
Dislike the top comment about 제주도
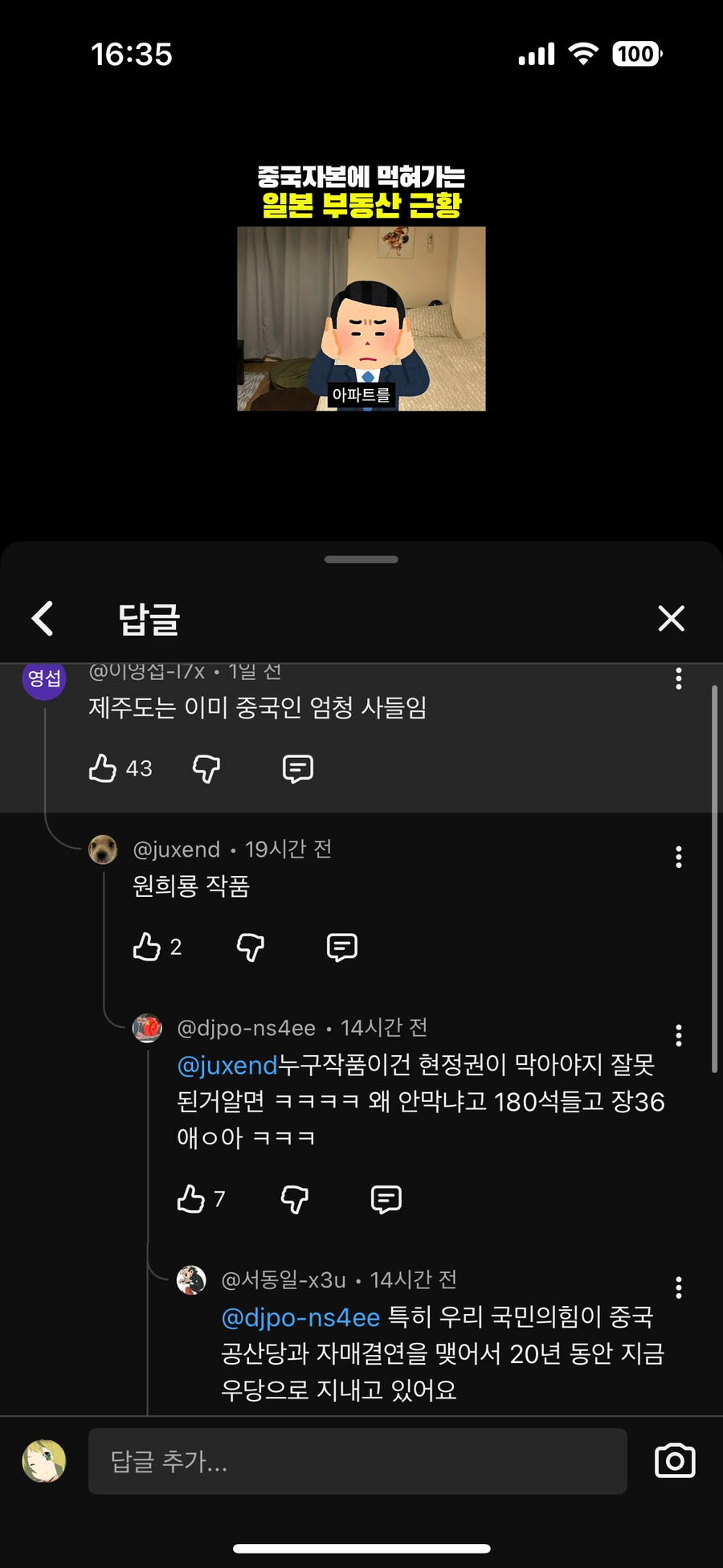[x=206, y=768]
